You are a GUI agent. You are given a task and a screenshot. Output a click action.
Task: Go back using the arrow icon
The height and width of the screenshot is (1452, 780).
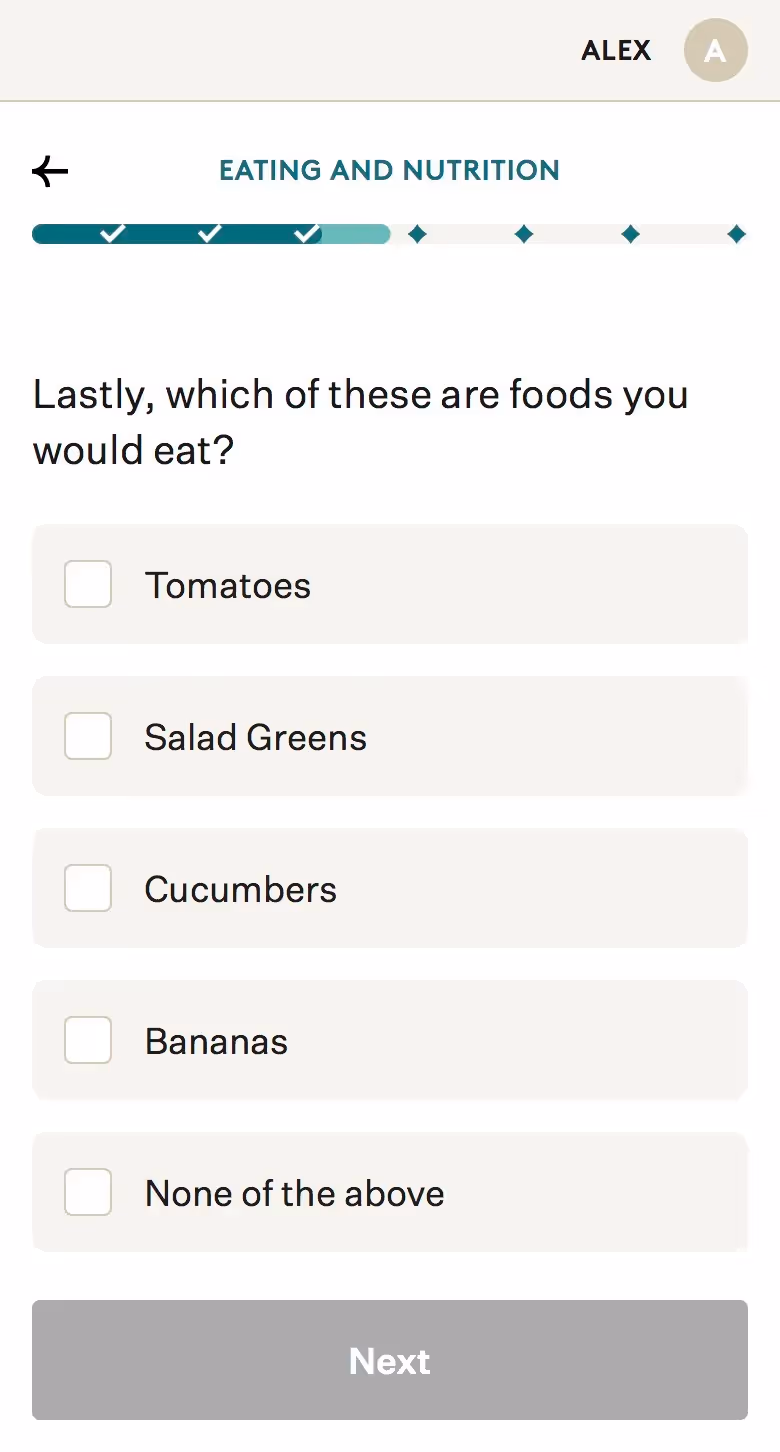coord(50,172)
